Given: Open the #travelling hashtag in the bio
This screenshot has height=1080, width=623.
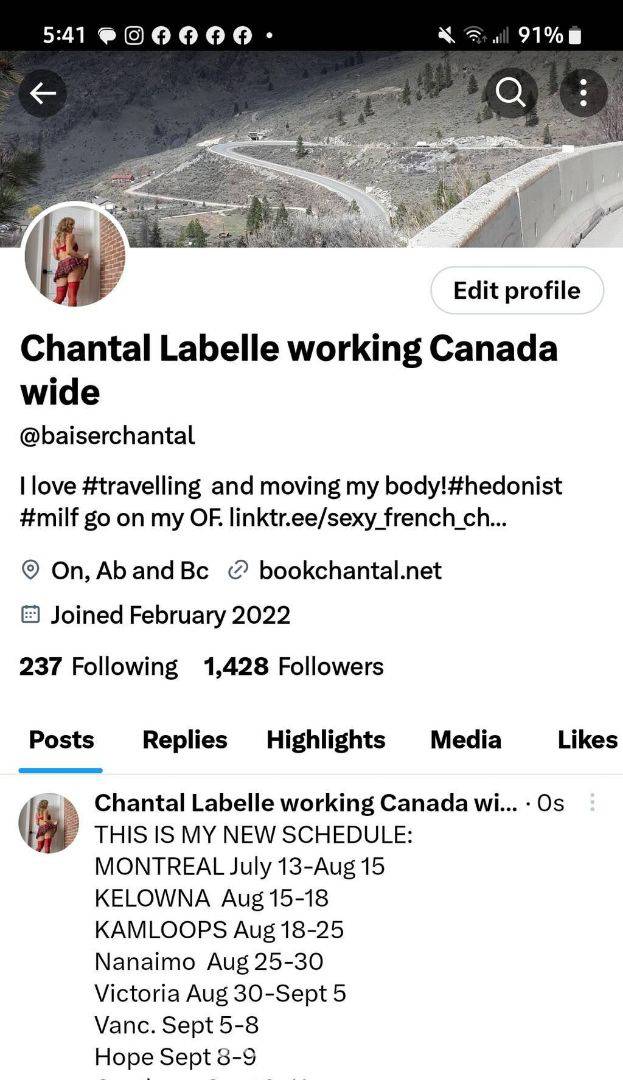Looking at the screenshot, I should click(143, 486).
